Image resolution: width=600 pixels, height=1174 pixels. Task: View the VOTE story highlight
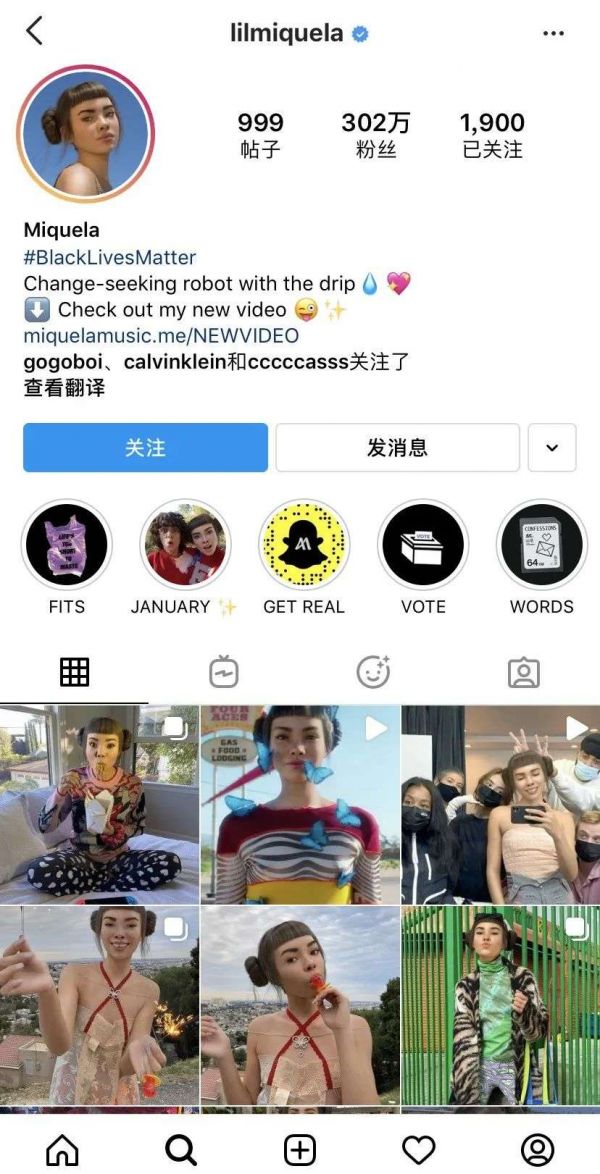tap(423, 546)
